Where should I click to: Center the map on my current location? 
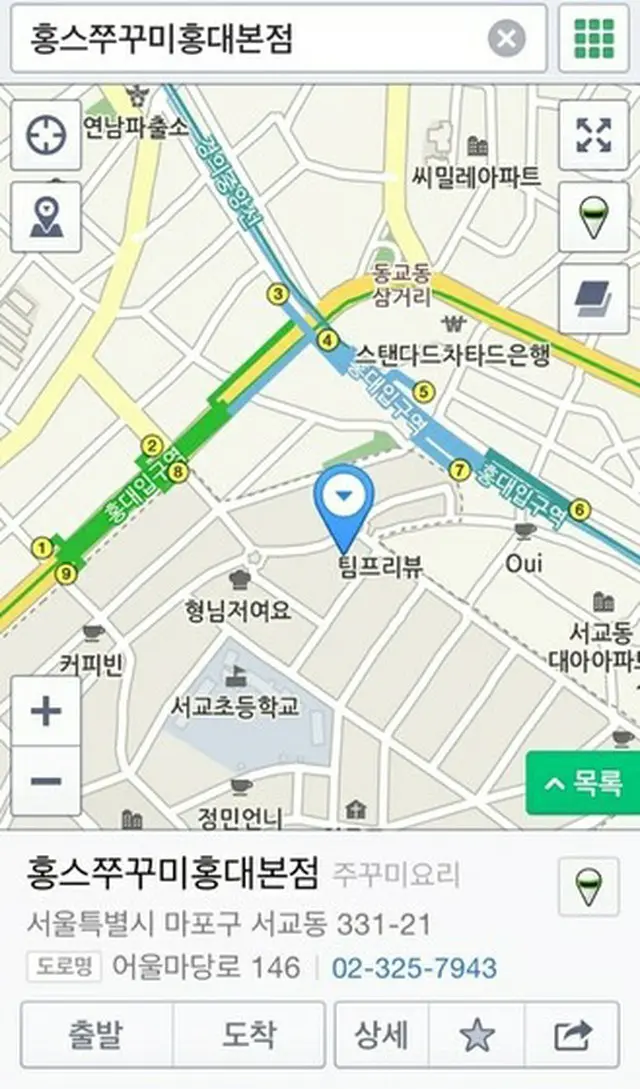tap(47, 135)
